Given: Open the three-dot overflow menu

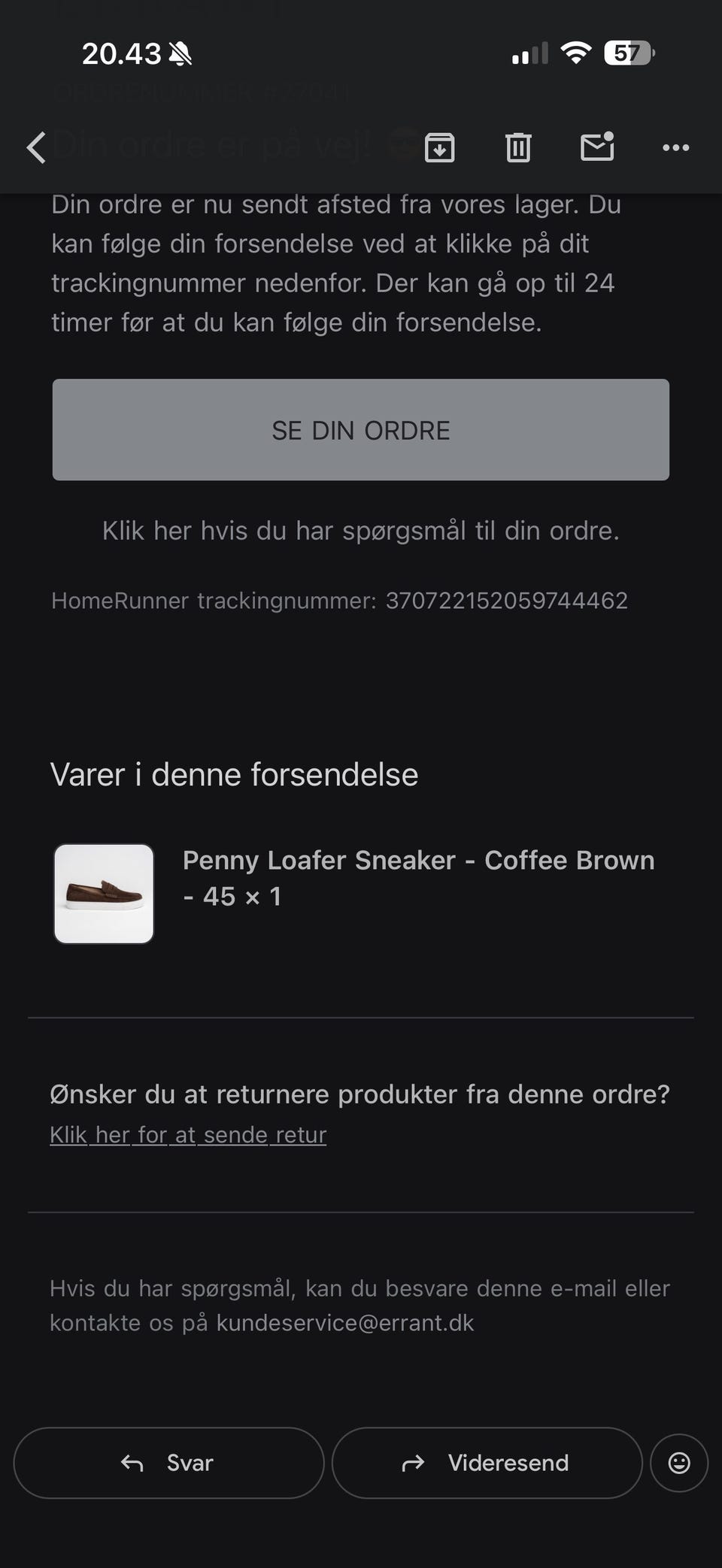Looking at the screenshot, I should click(x=675, y=147).
